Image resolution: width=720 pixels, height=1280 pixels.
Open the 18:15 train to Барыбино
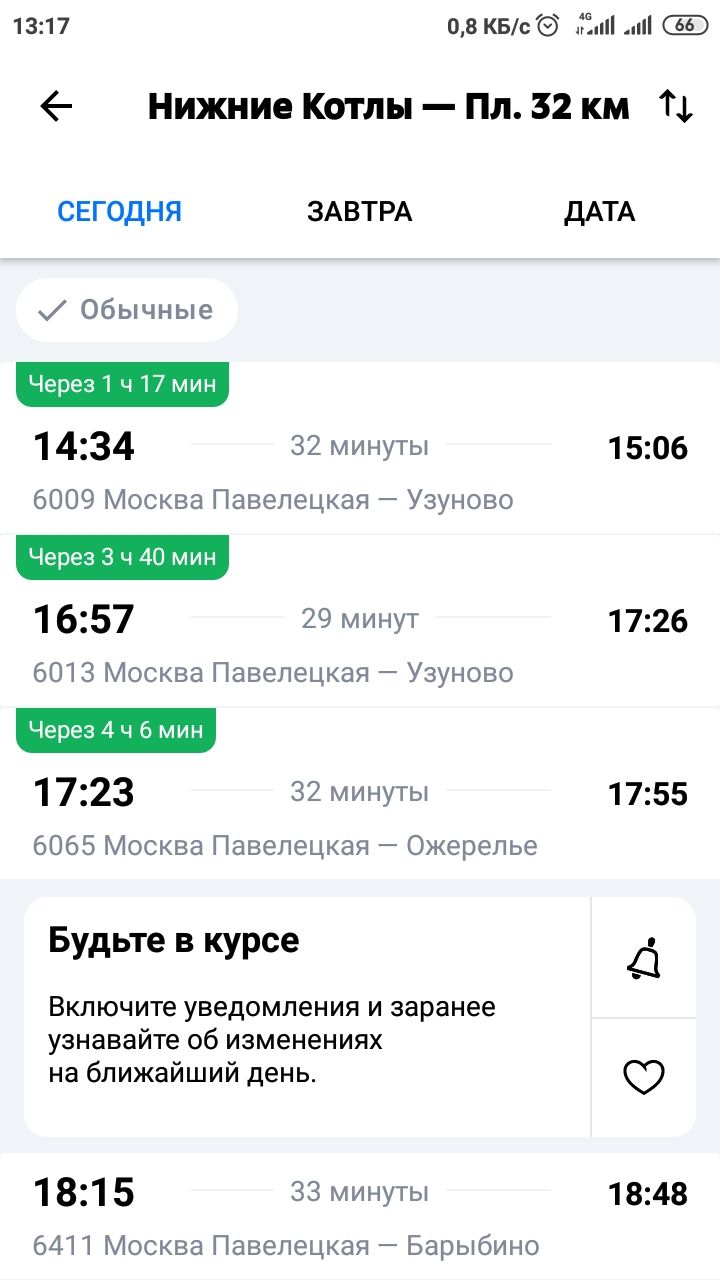(x=360, y=1216)
